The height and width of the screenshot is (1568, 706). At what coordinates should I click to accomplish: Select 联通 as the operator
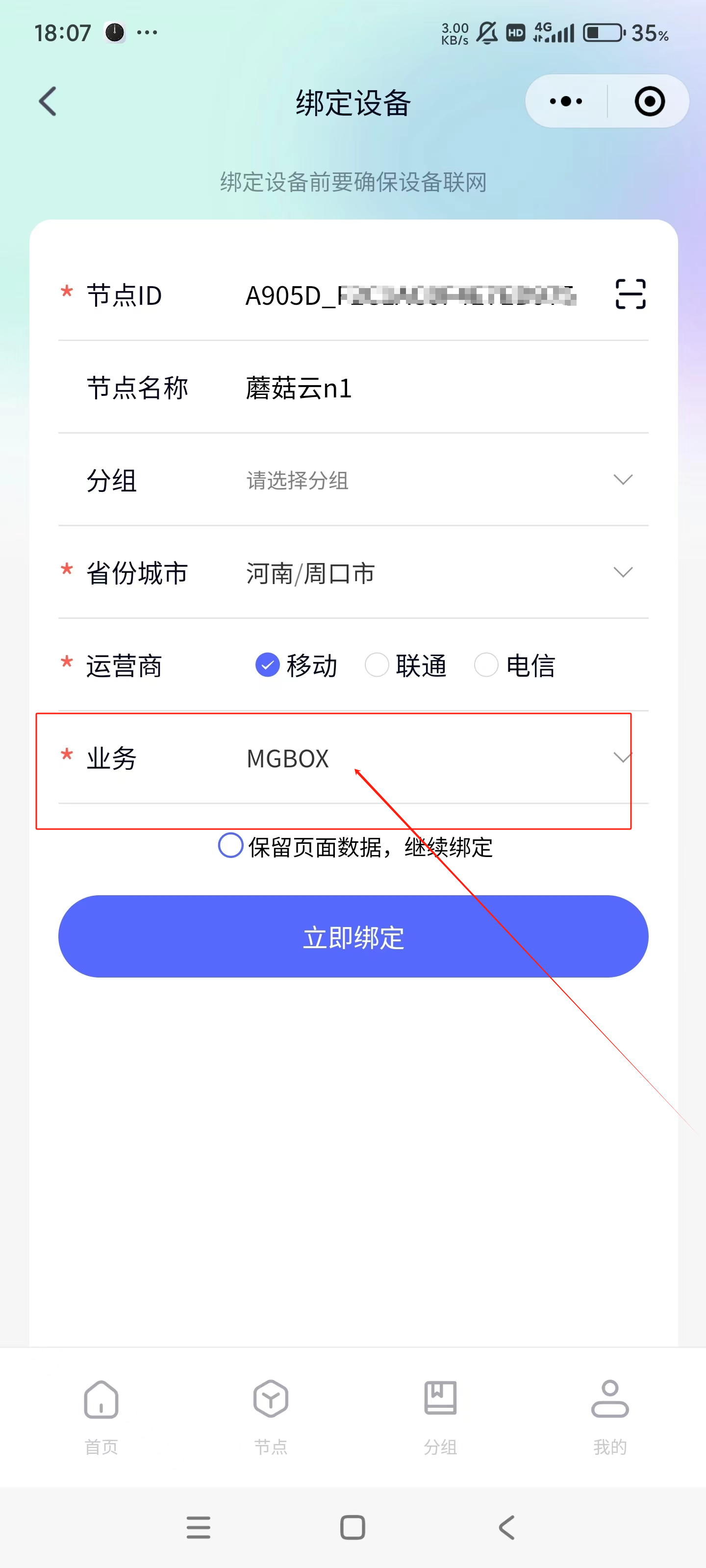click(x=405, y=665)
